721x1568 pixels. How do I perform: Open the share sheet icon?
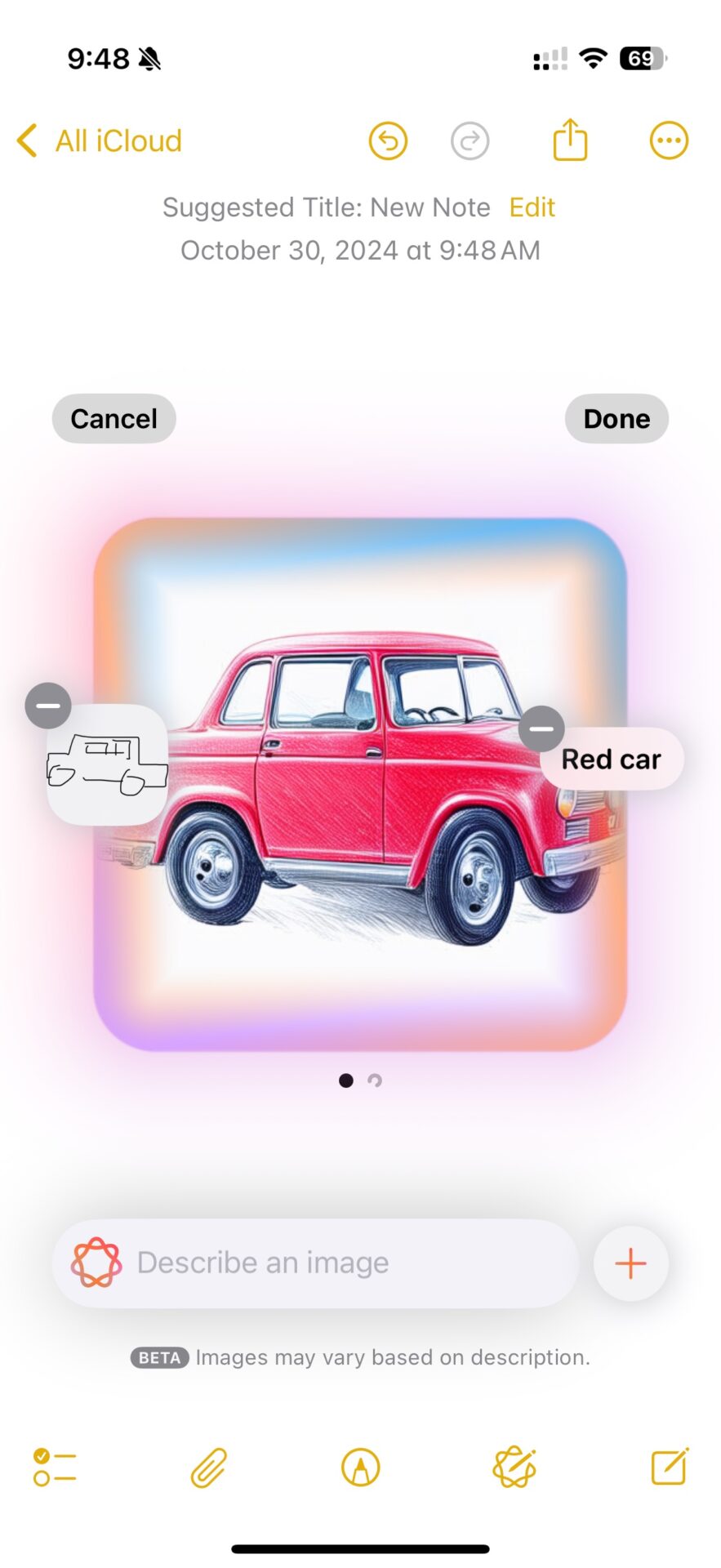pos(570,140)
